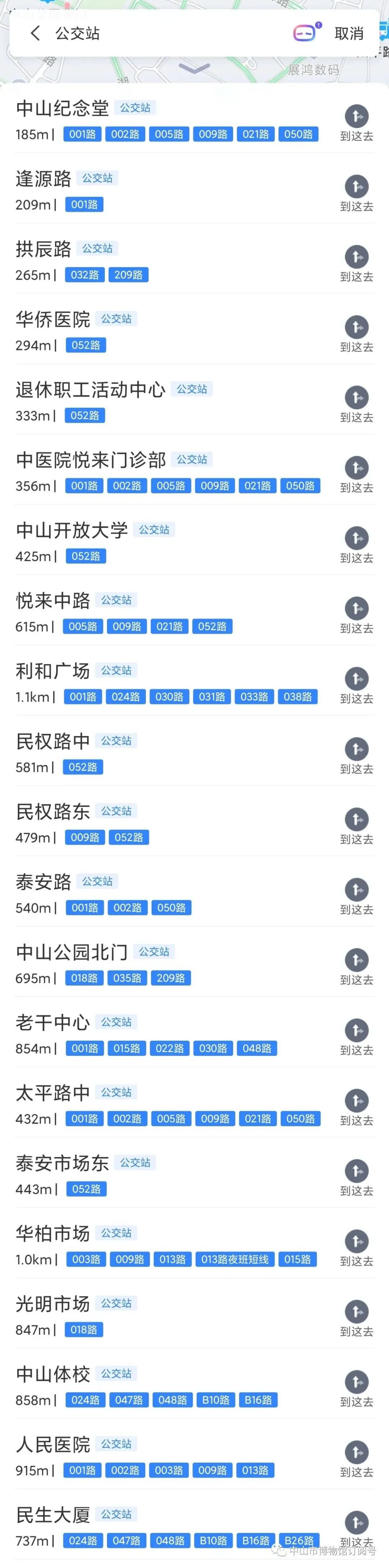This screenshot has width=389, height=1568.
Task: Go to 老干中心 via 到这去
Action: (x=356, y=1036)
